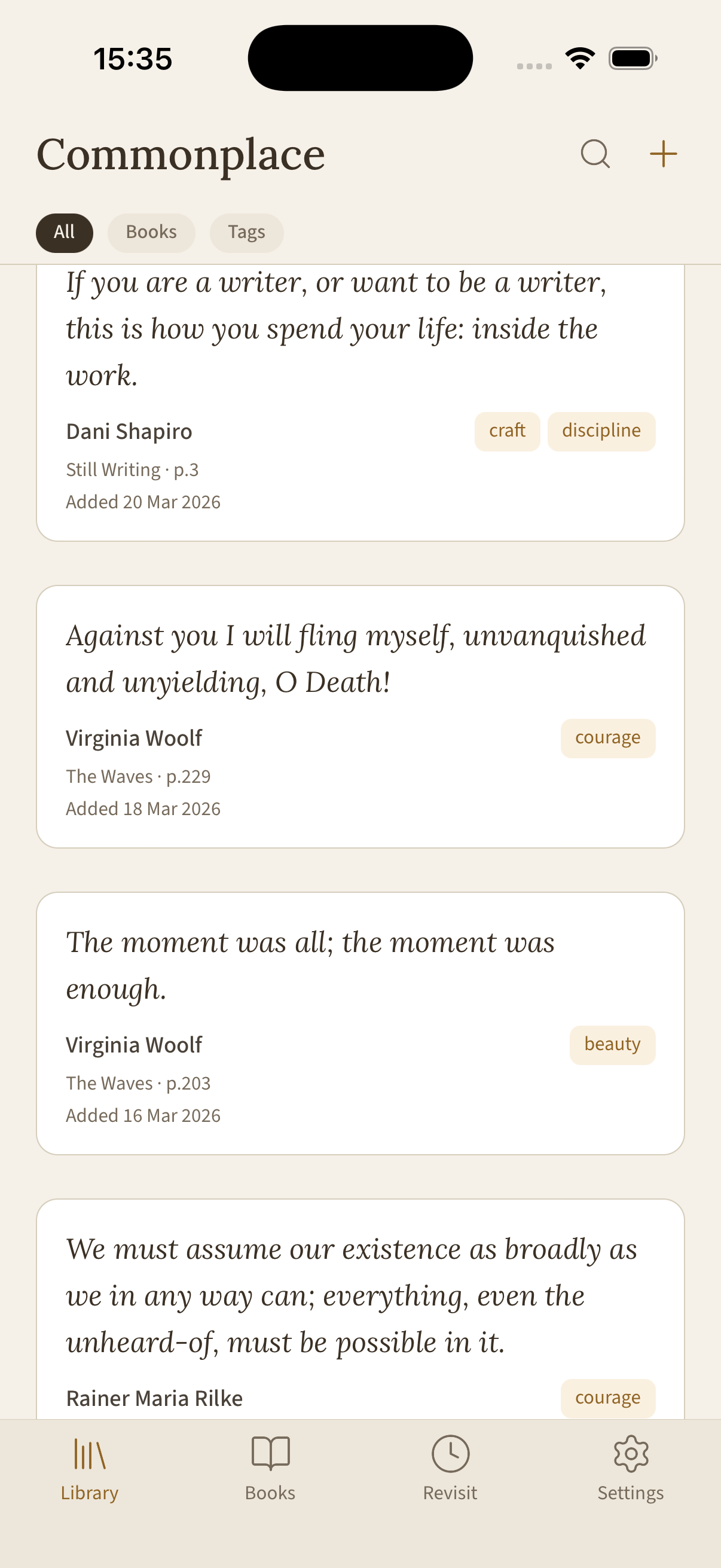Tap the discipline tag
The height and width of the screenshot is (1568, 721).
(x=600, y=431)
